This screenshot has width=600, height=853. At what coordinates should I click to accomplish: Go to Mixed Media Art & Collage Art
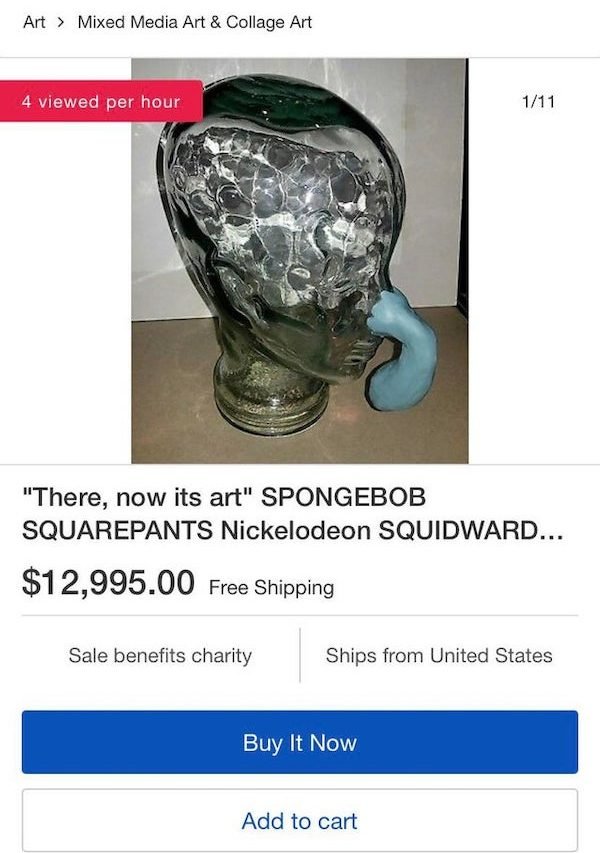[x=195, y=22]
